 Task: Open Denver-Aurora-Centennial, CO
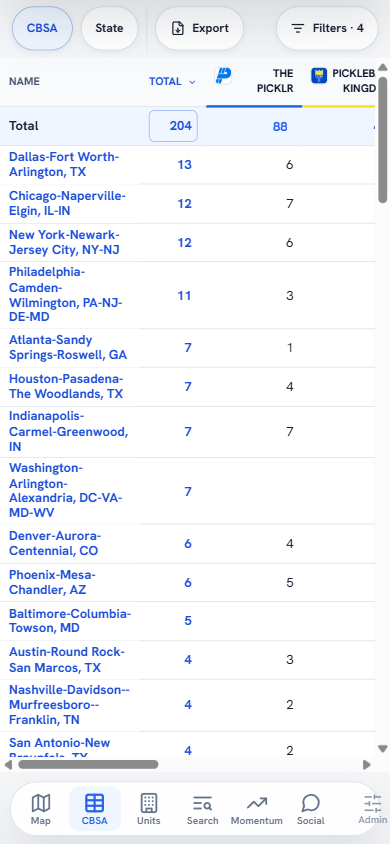click(x=55, y=544)
